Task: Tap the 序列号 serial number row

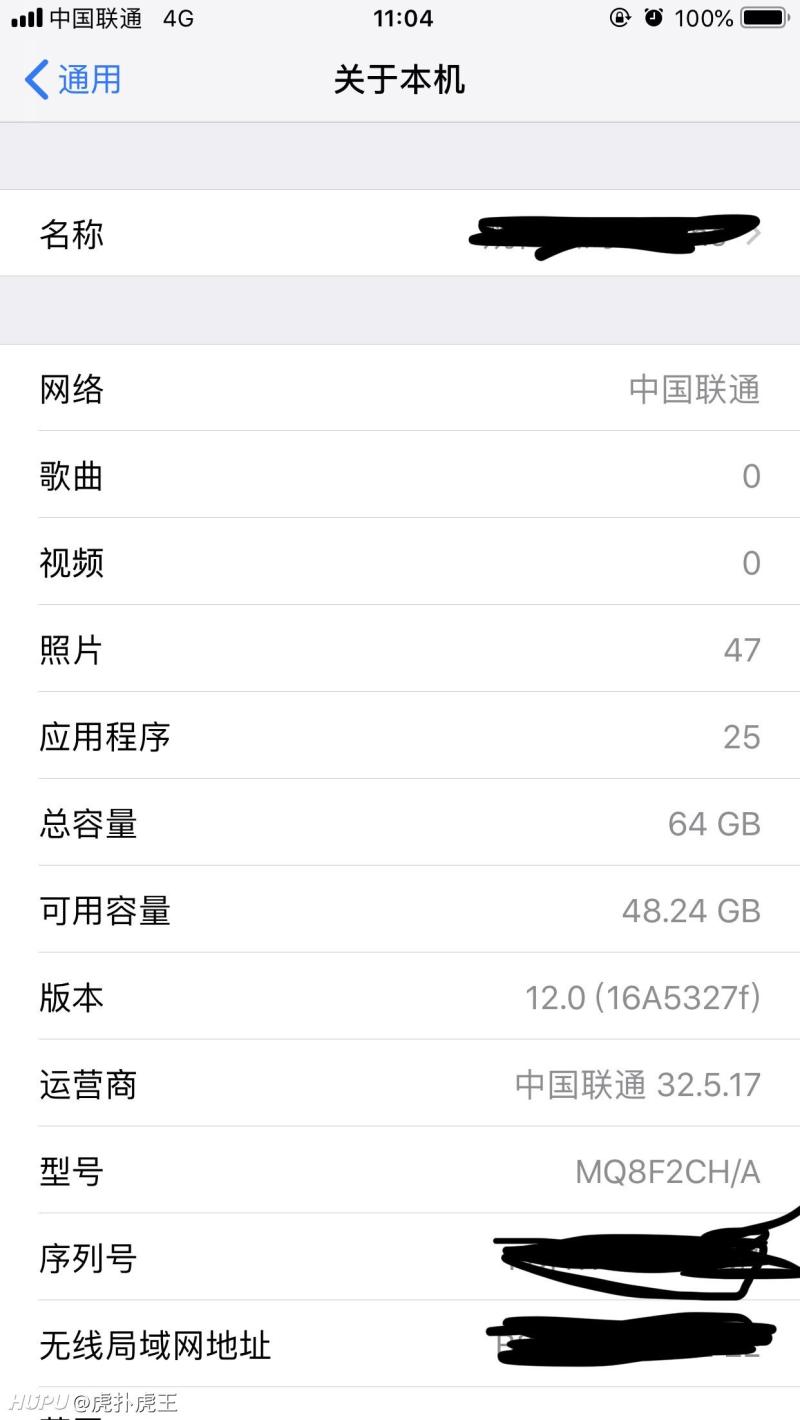Action: point(400,1258)
